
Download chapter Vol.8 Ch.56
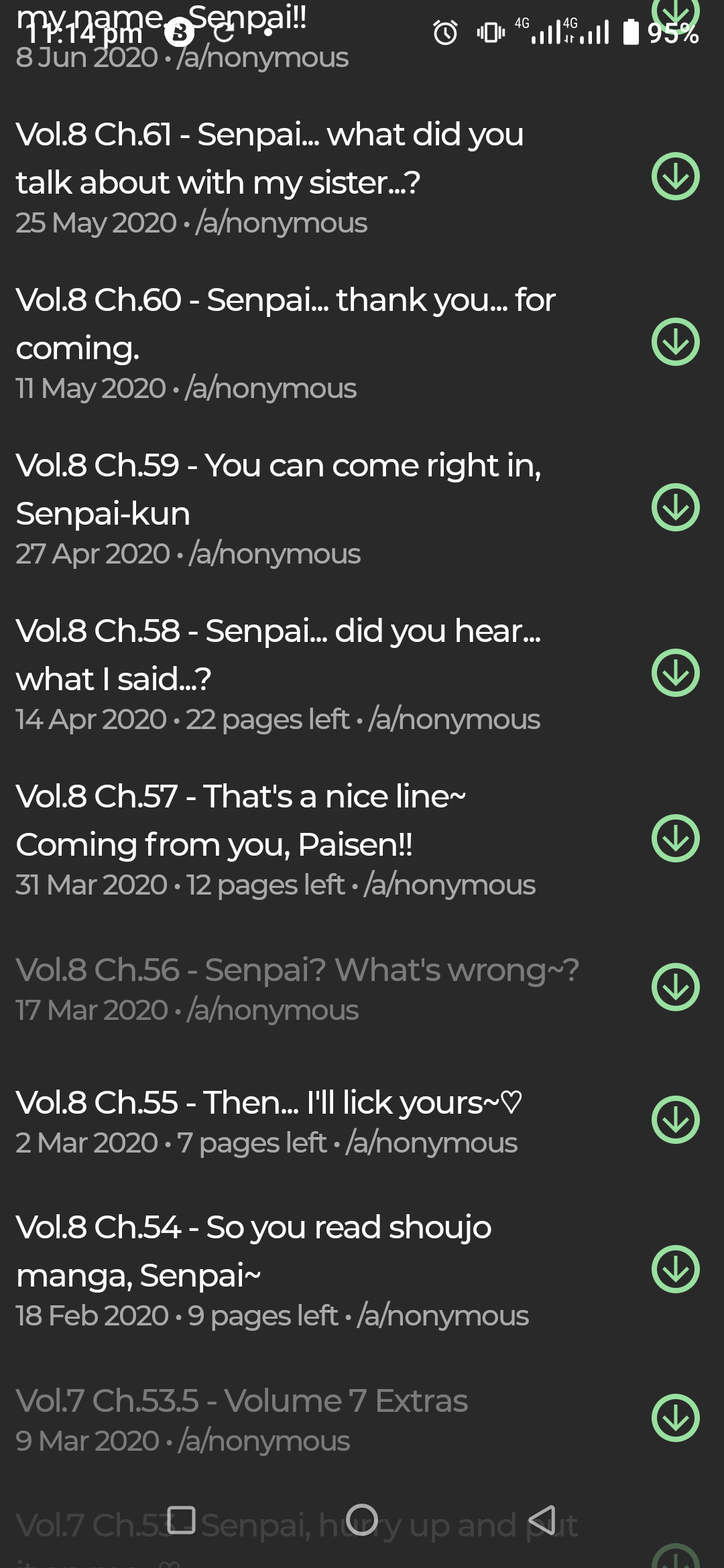(x=676, y=988)
